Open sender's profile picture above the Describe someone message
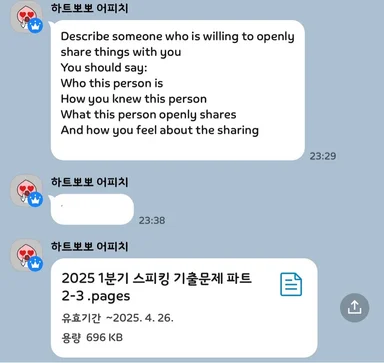The height and width of the screenshot is (363, 384). coord(27,16)
